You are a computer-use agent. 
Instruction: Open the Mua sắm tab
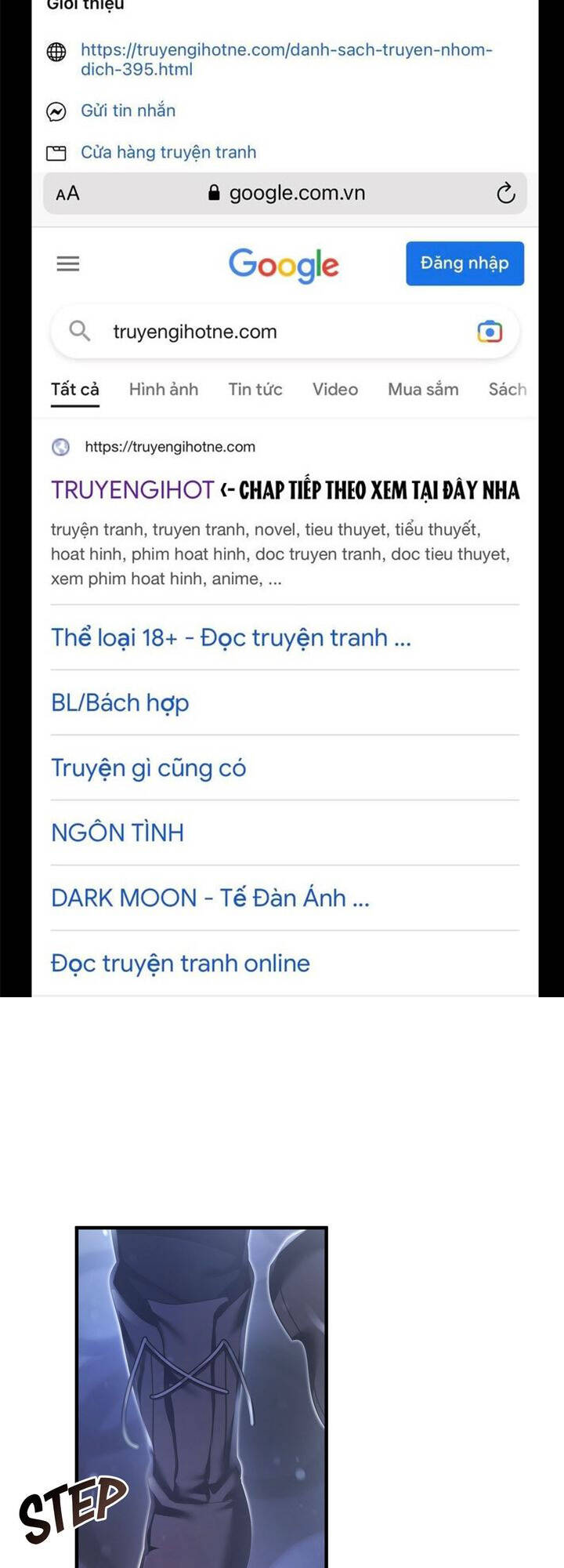pyautogui.click(x=422, y=390)
